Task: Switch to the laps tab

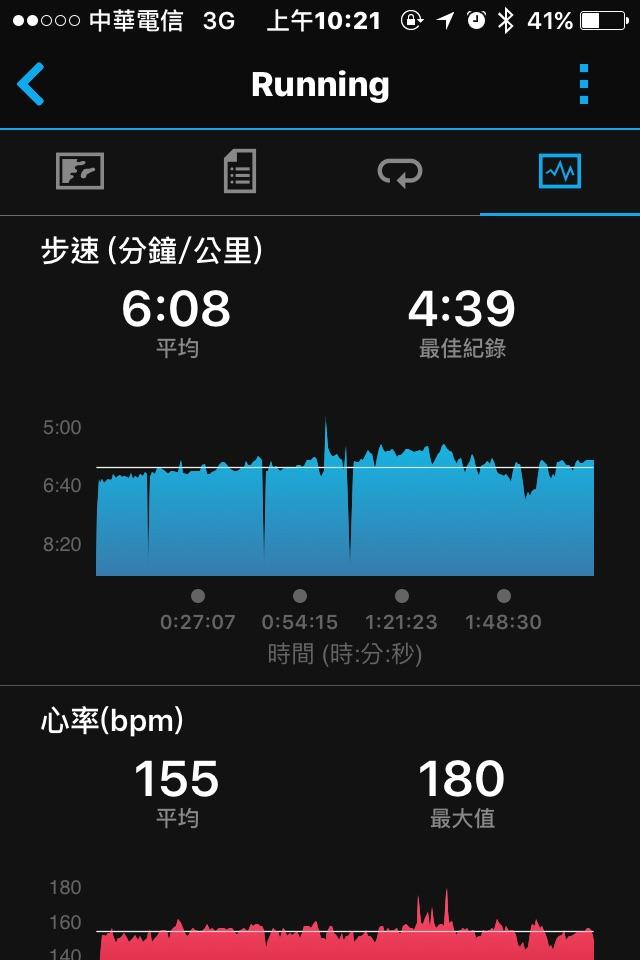Action: 400,172
